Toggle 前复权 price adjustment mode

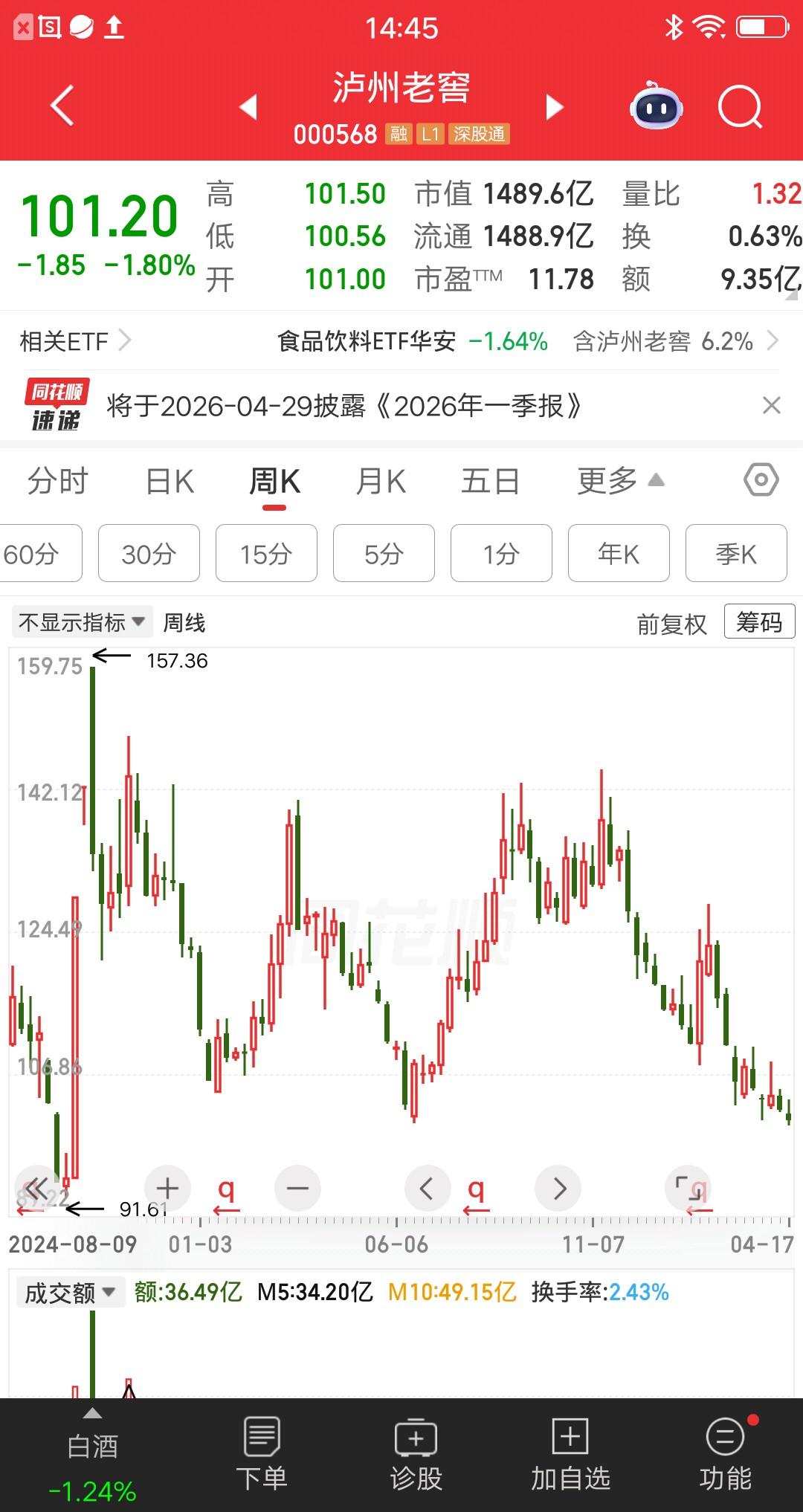coord(671,624)
